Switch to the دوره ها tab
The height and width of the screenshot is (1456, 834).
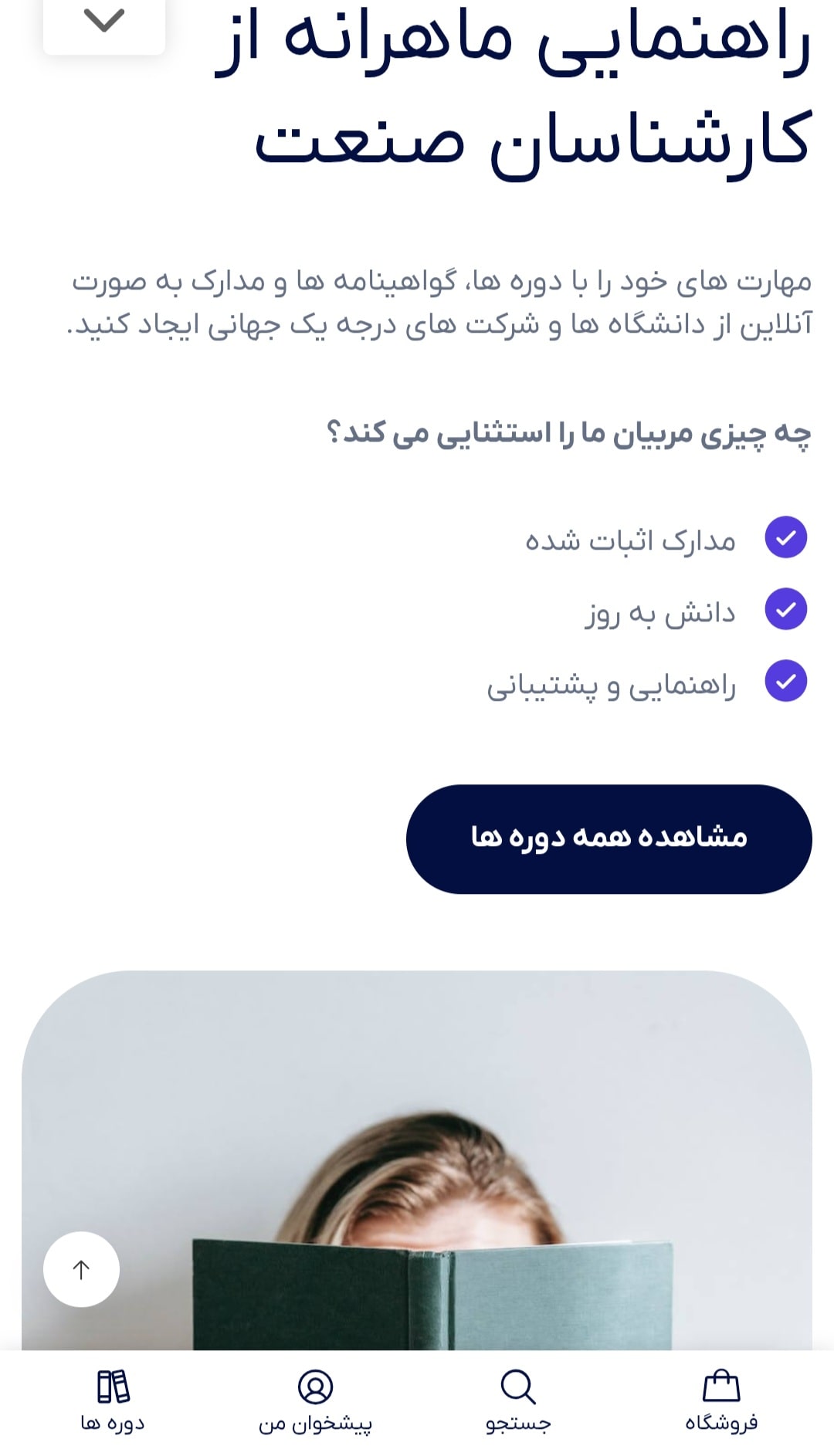(x=113, y=1397)
